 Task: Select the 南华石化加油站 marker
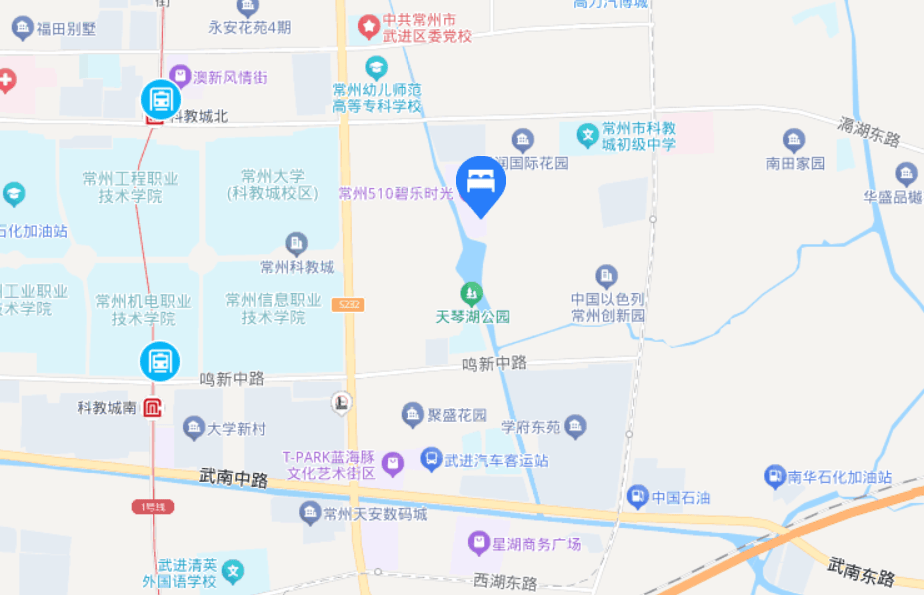point(775,477)
